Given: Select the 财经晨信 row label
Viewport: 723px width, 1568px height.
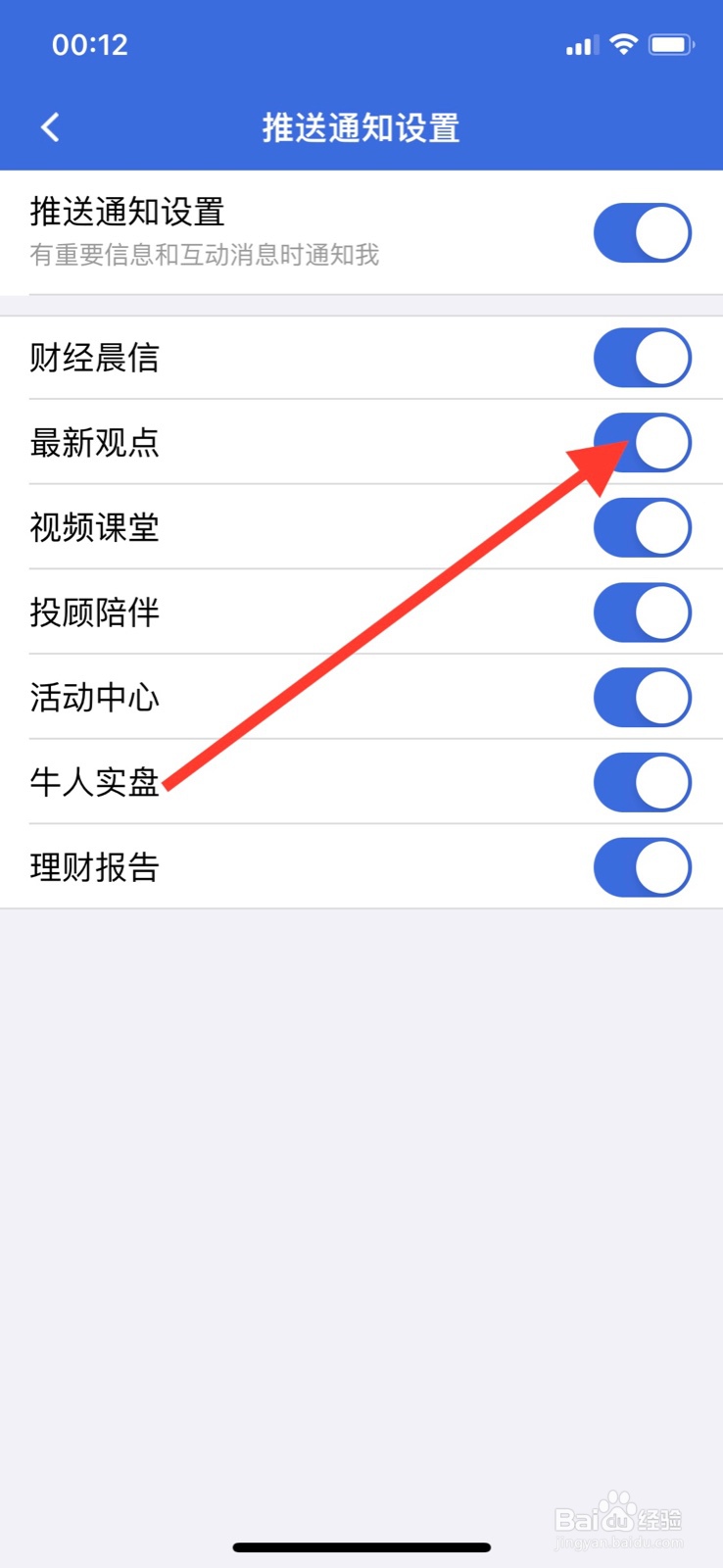Looking at the screenshot, I should coord(94,357).
